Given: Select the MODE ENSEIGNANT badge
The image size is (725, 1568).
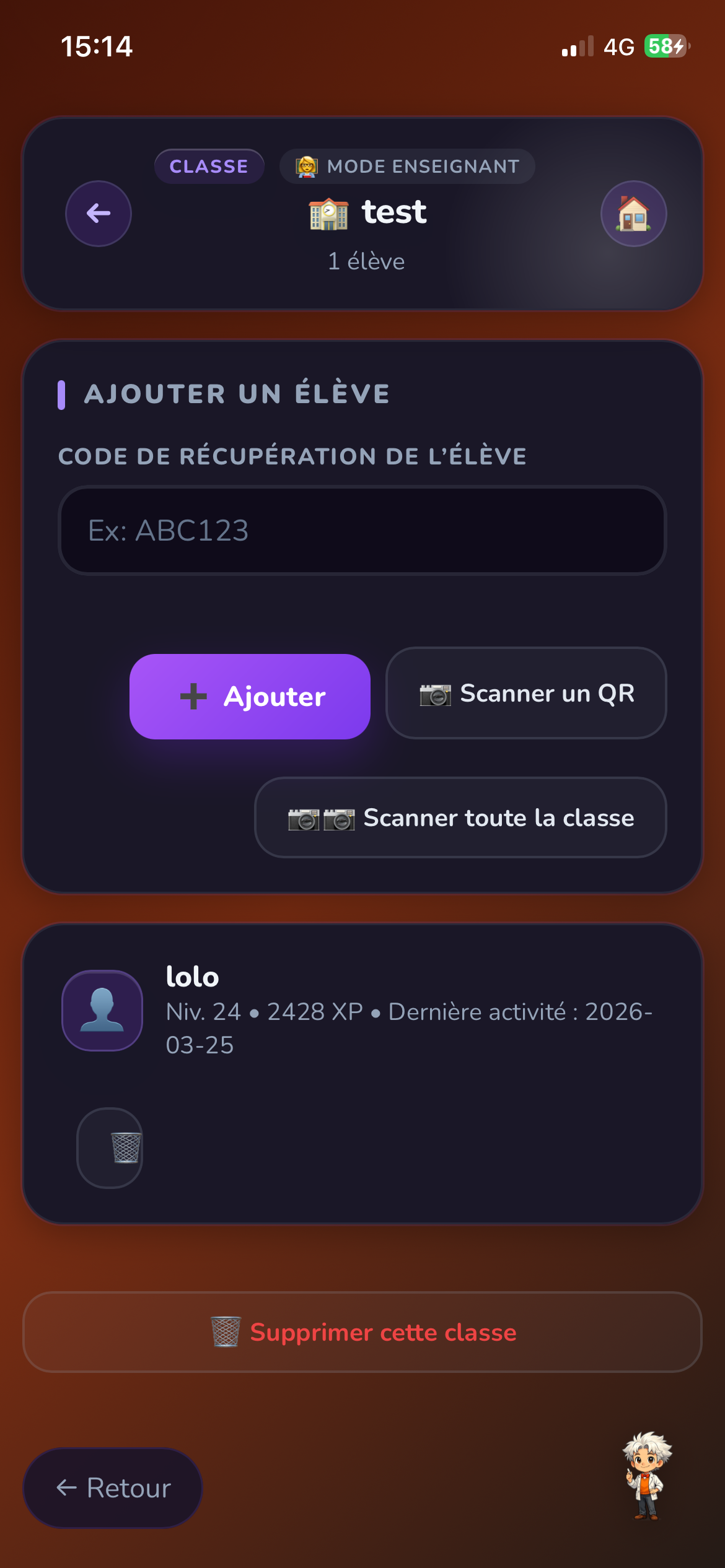Looking at the screenshot, I should point(407,165).
